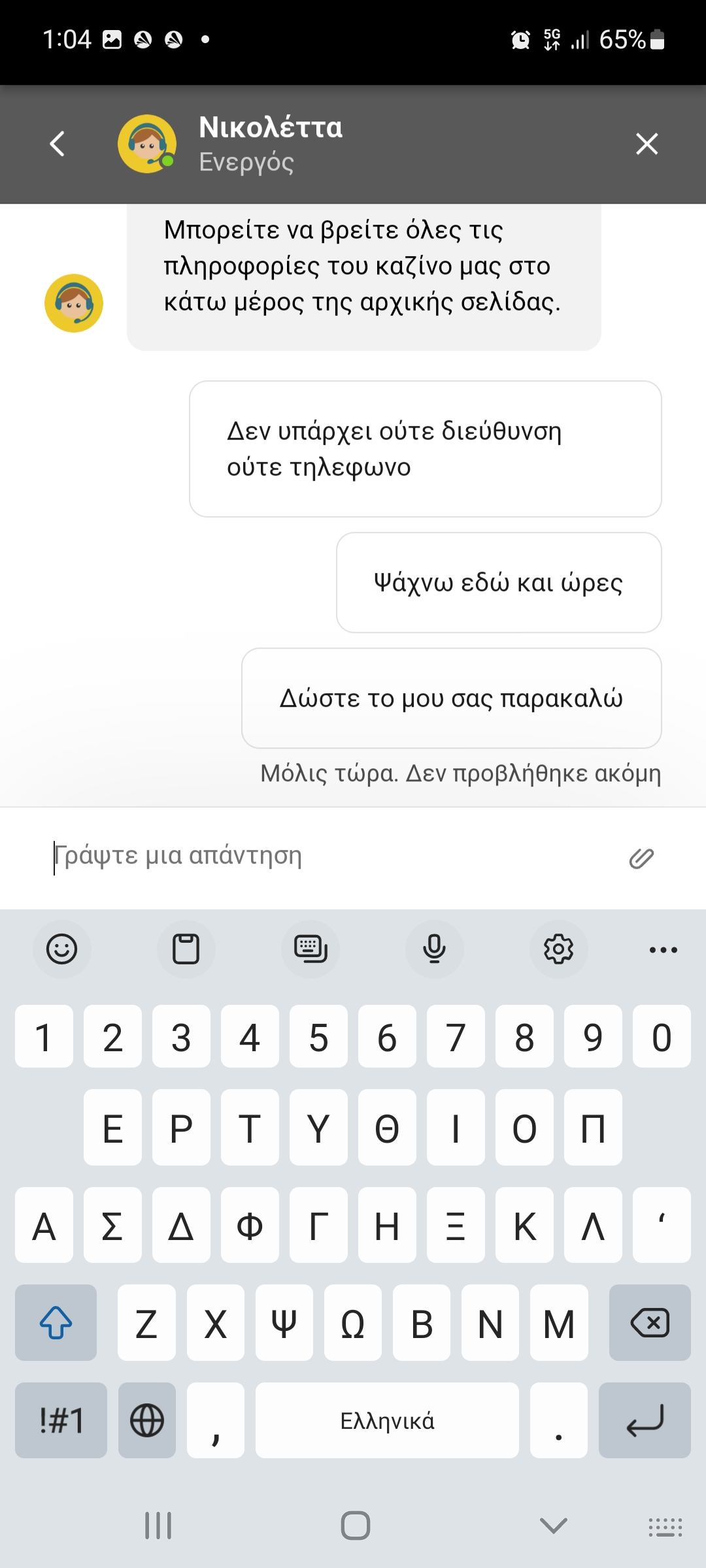Hit the enter key on keyboard
Image resolution: width=706 pixels, height=1568 pixels.
pos(645,1420)
